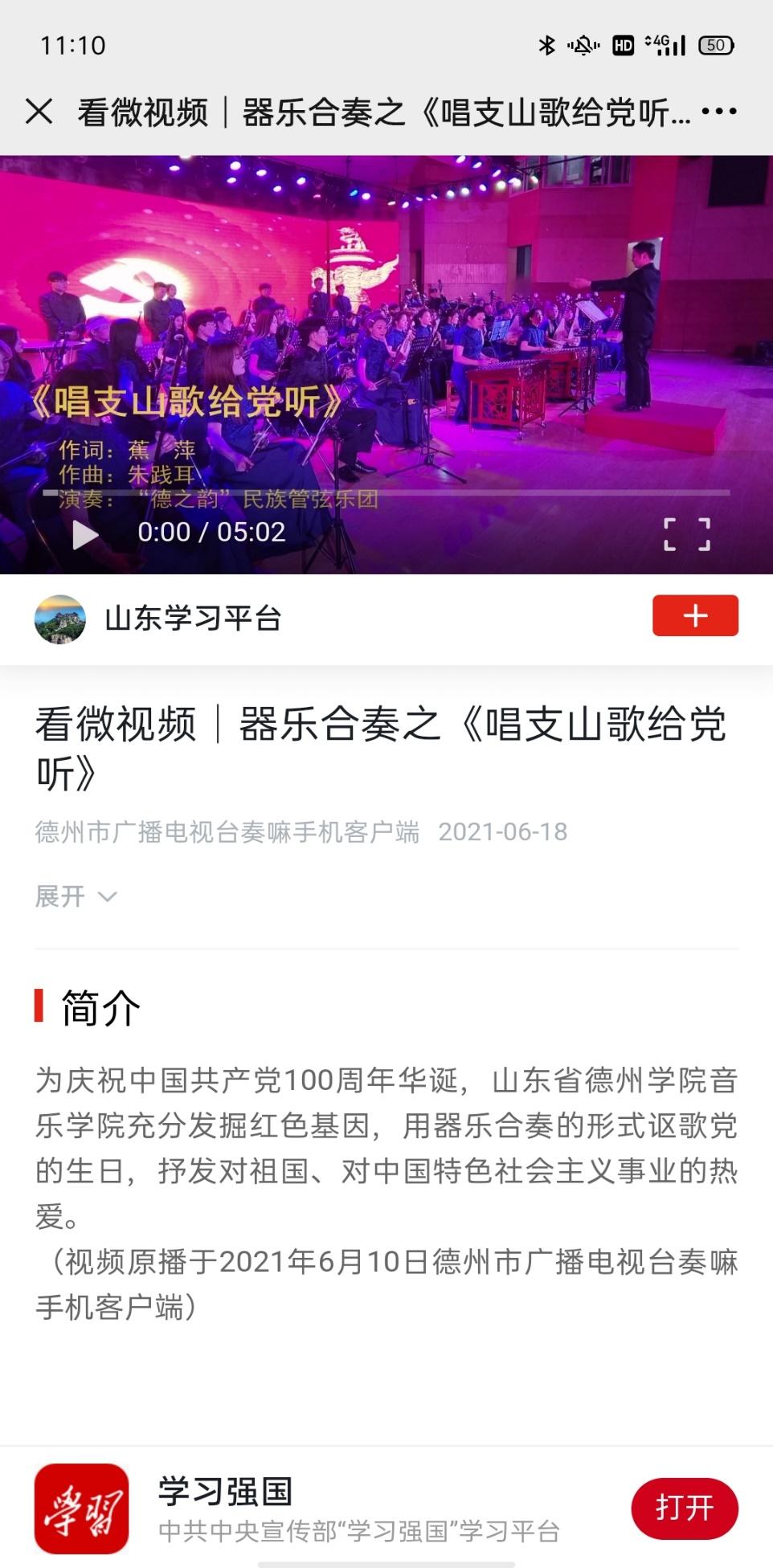The height and width of the screenshot is (1568, 773).
Task: Expand the 展开 details section
Action: tap(76, 896)
